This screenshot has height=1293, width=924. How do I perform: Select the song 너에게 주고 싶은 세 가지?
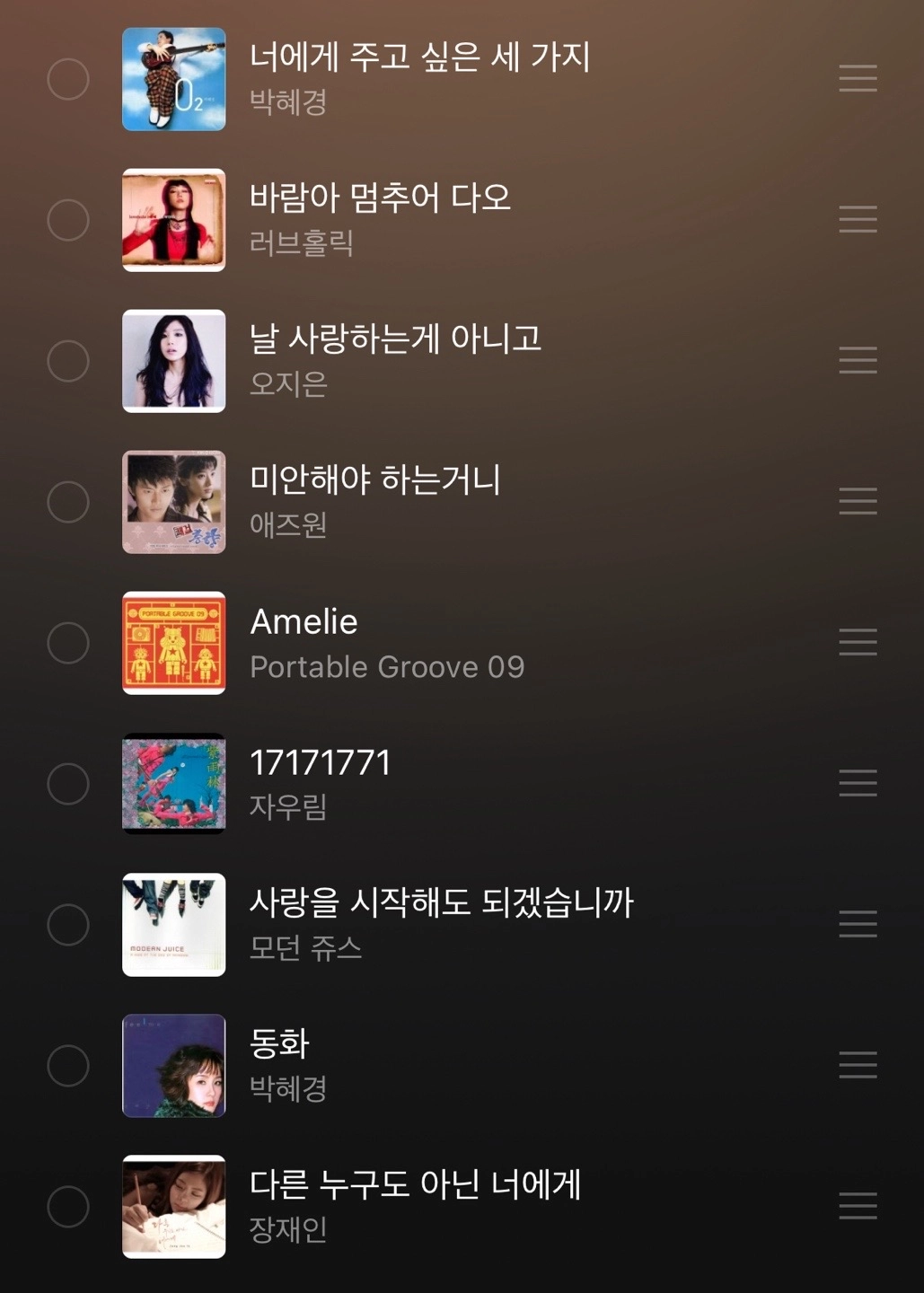coord(68,79)
